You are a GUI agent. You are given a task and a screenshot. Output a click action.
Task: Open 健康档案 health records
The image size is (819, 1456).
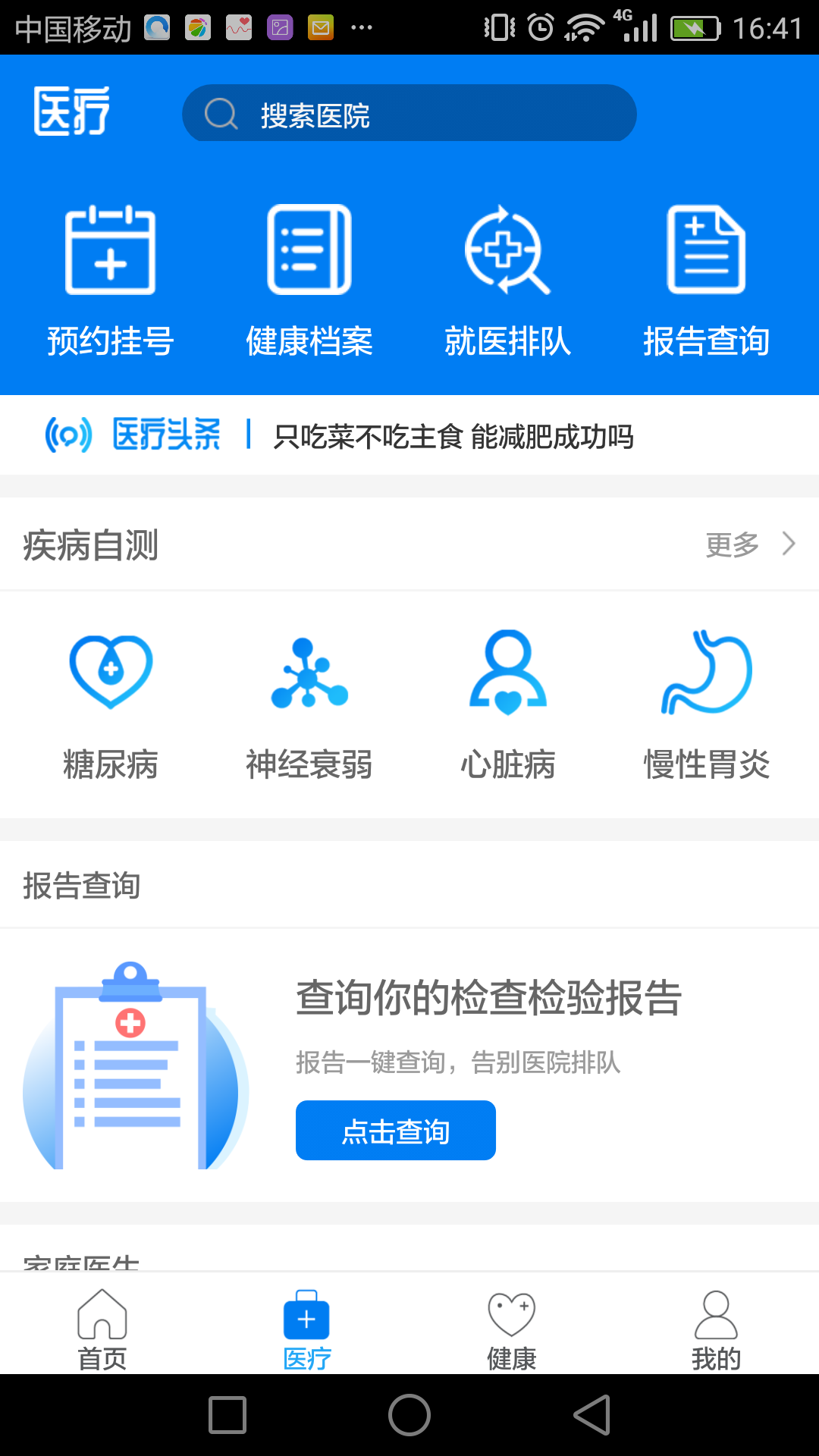309,281
